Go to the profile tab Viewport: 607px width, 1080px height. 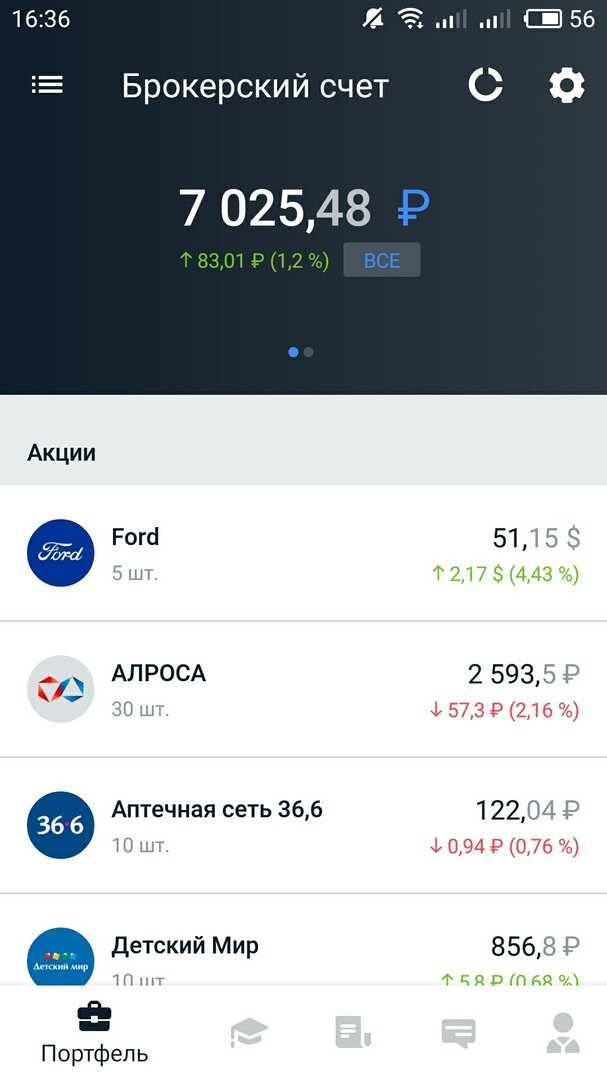563,1033
